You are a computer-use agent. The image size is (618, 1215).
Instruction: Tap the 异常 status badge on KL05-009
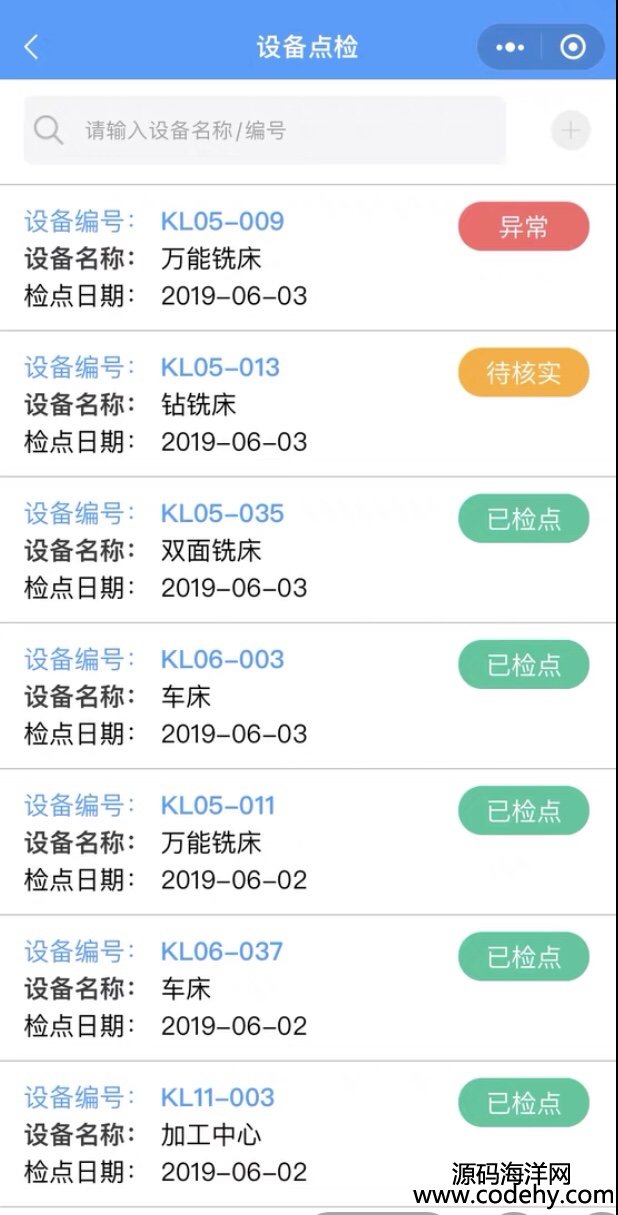pyautogui.click(x=524, y=227)
